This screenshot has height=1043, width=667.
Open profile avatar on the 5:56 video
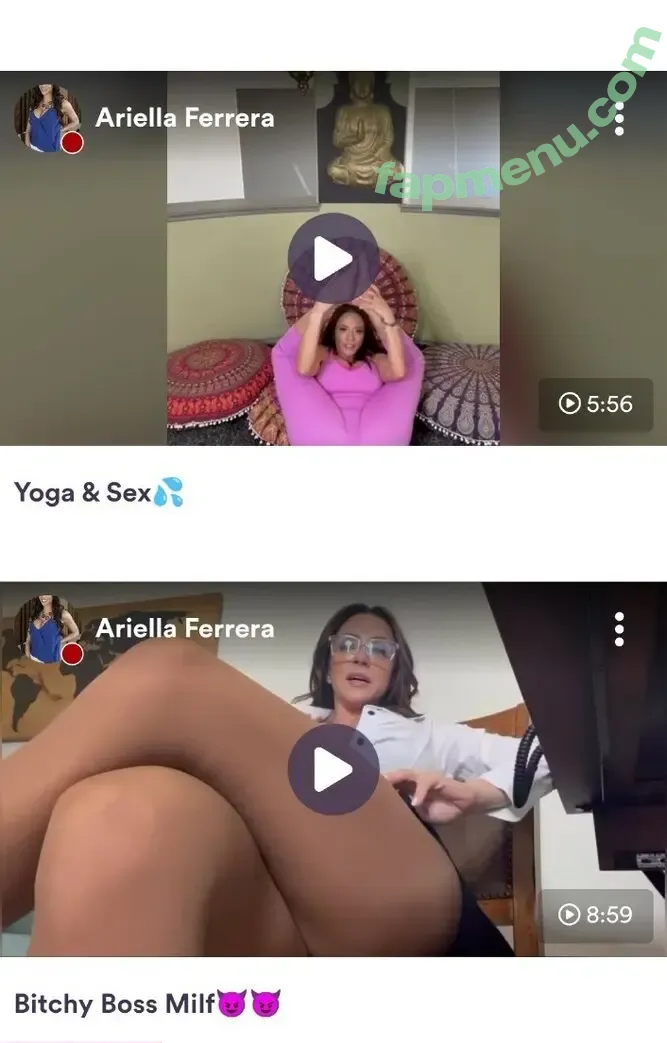[47, 118]
